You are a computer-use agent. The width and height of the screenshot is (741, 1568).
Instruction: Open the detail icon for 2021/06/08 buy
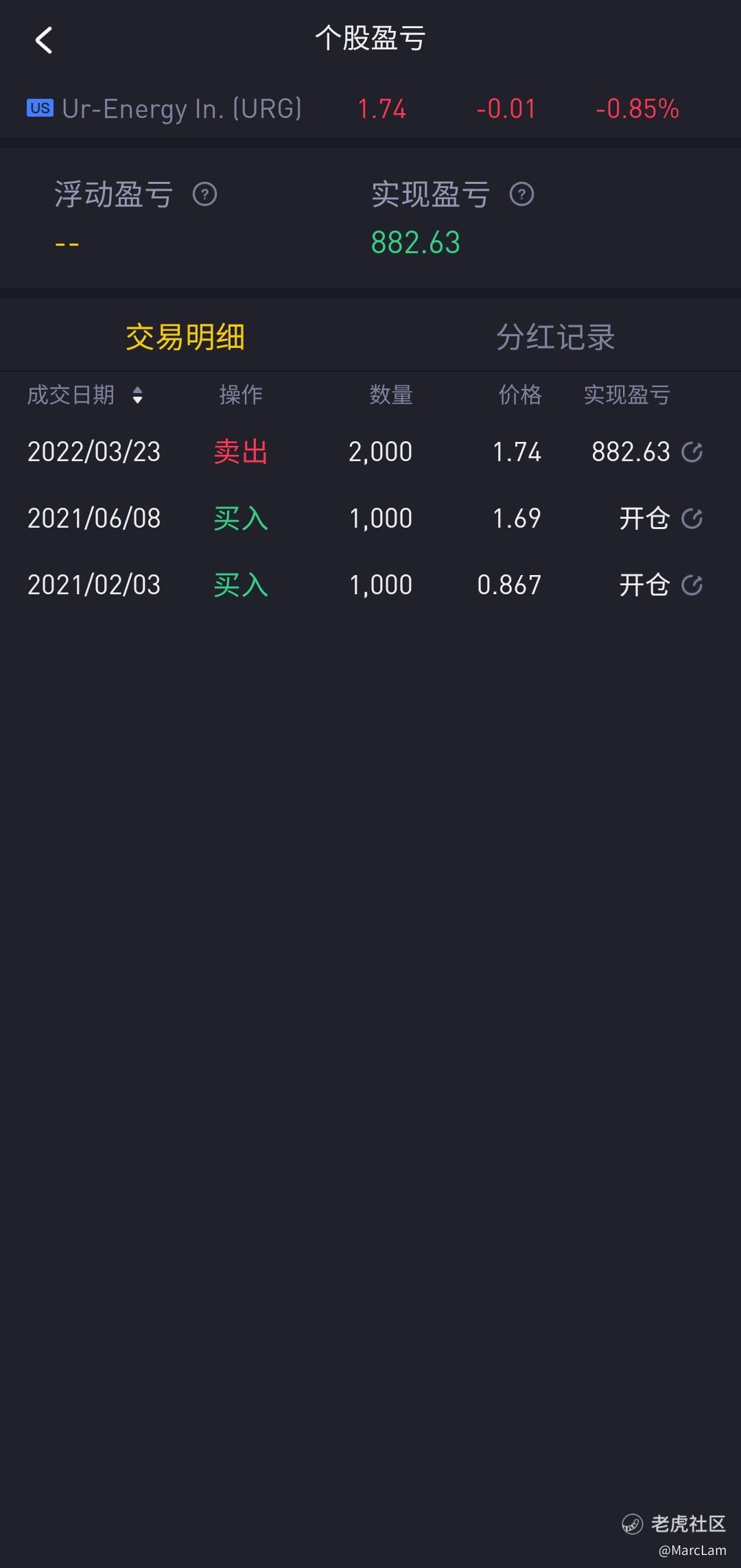pyautogui.click(x=692, y=519)
